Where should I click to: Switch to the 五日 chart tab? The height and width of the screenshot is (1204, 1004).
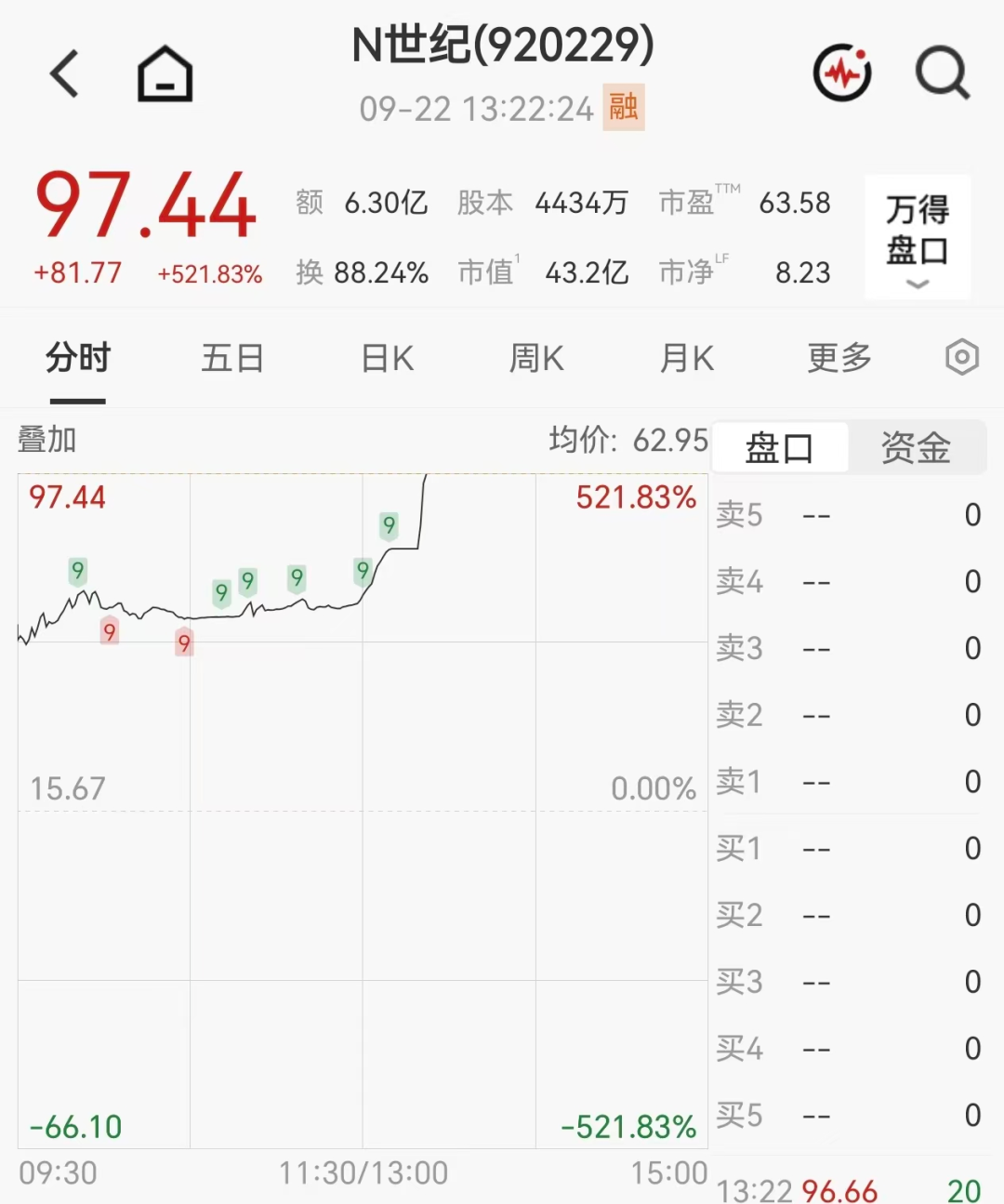[x=232, y=358]
